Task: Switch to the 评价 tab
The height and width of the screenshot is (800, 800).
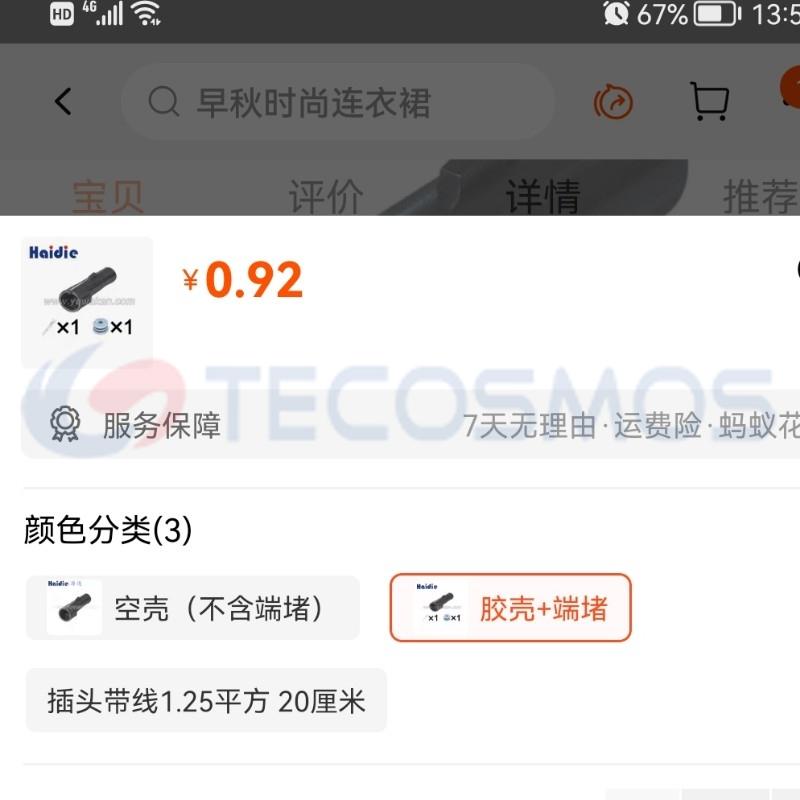Action: tap(325, 195)
